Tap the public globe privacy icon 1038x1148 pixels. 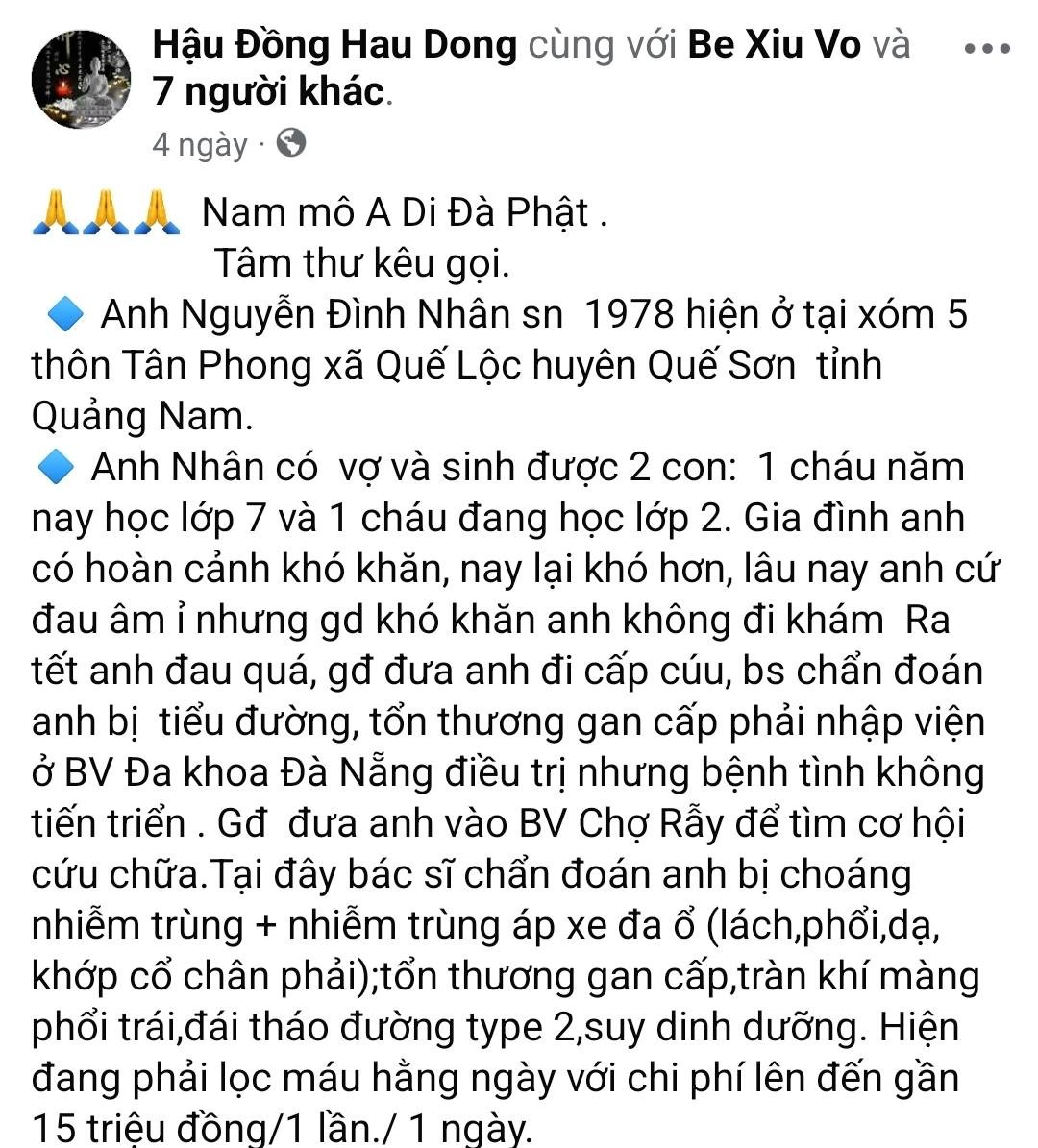tap(290, 144)
